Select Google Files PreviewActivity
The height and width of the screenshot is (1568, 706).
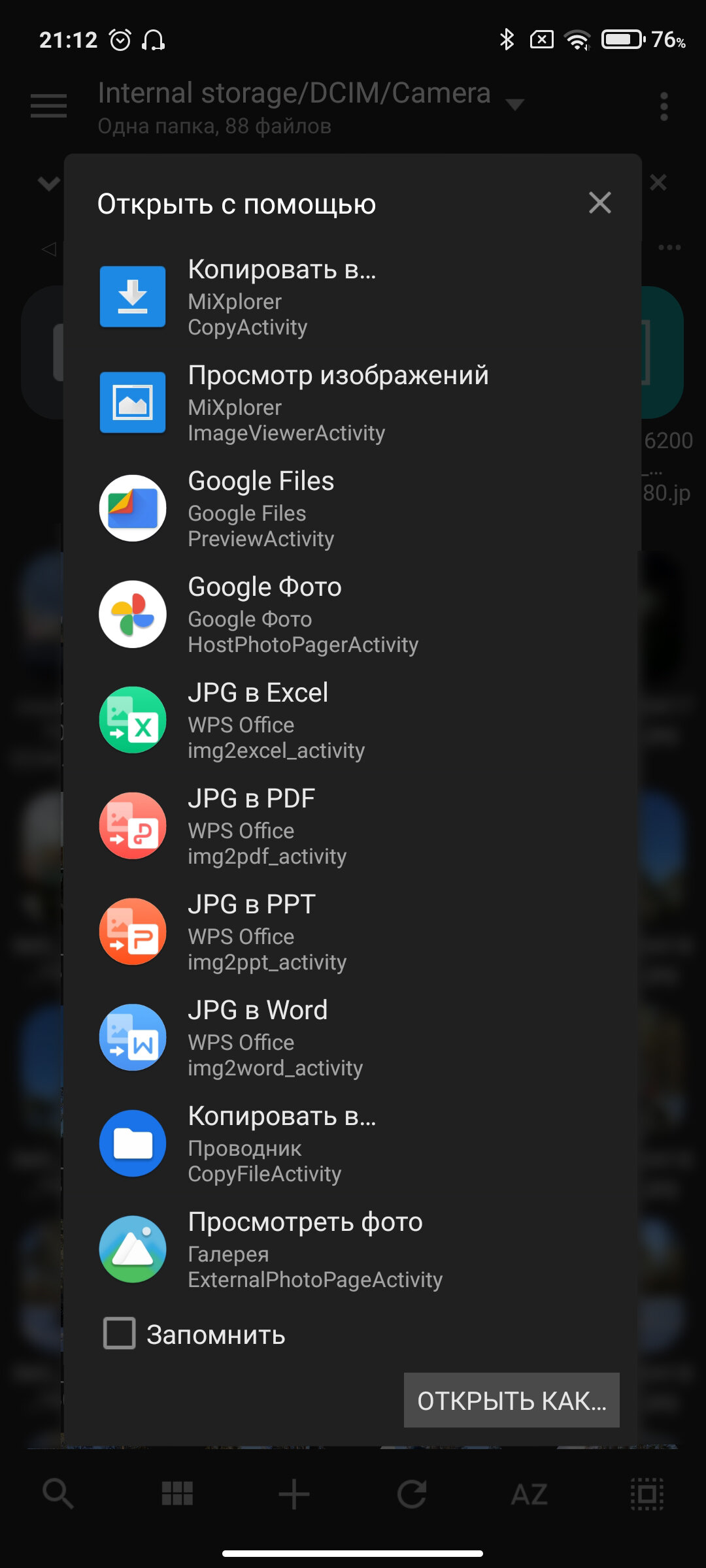tap(352, 508)
